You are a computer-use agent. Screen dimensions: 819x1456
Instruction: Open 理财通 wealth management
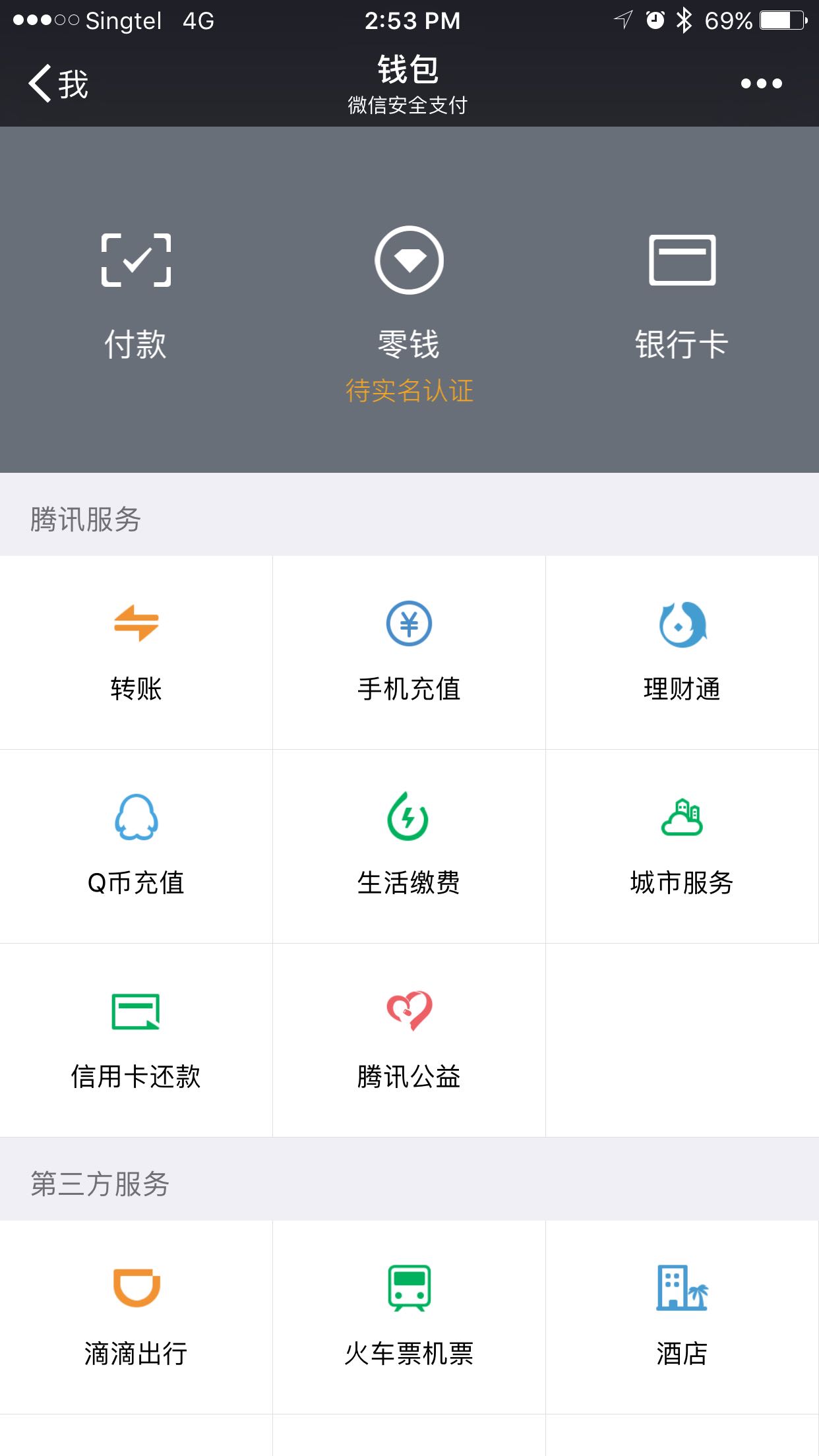click(x=682, y=652)
